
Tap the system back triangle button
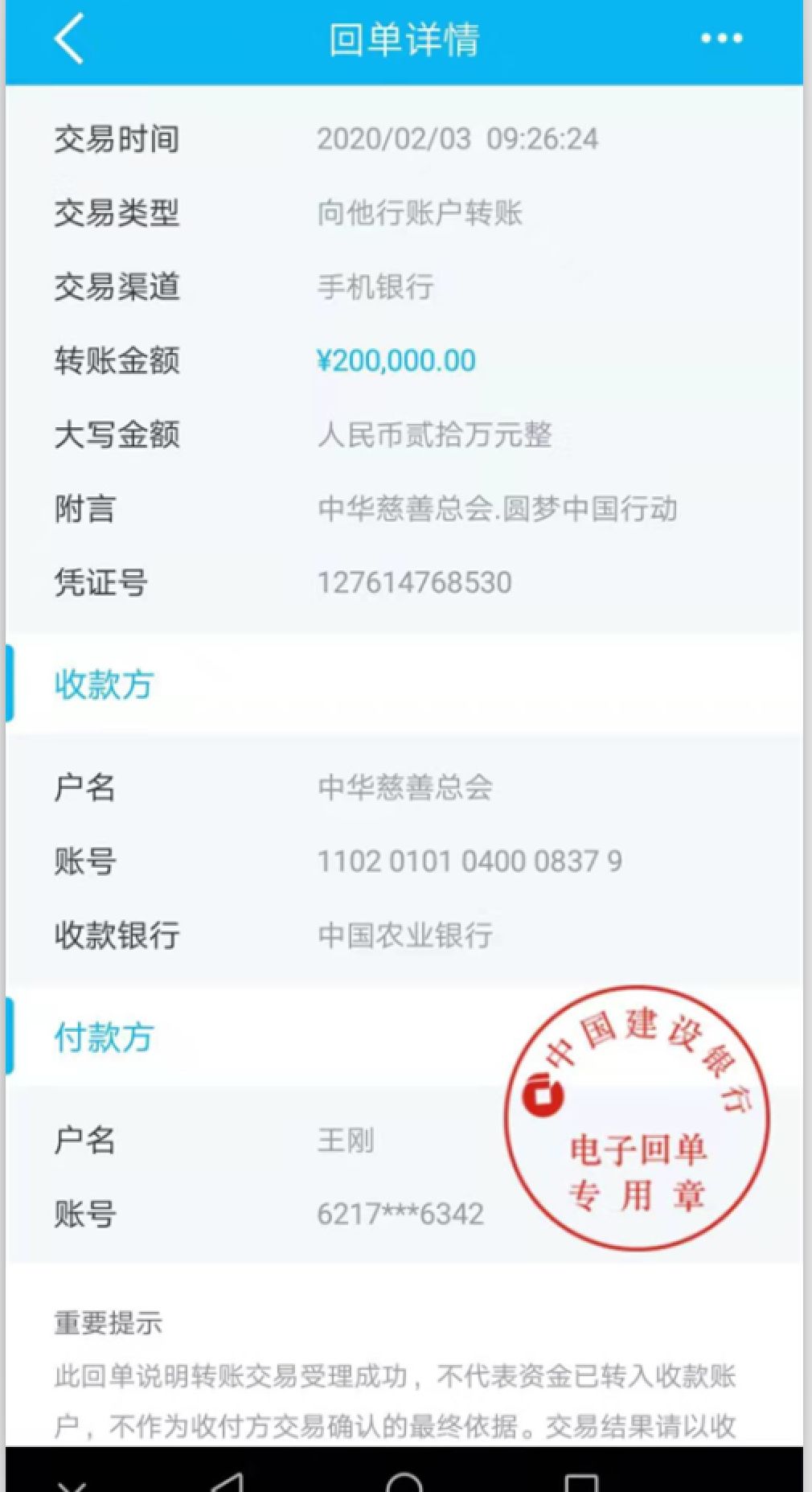(228, 1482)
